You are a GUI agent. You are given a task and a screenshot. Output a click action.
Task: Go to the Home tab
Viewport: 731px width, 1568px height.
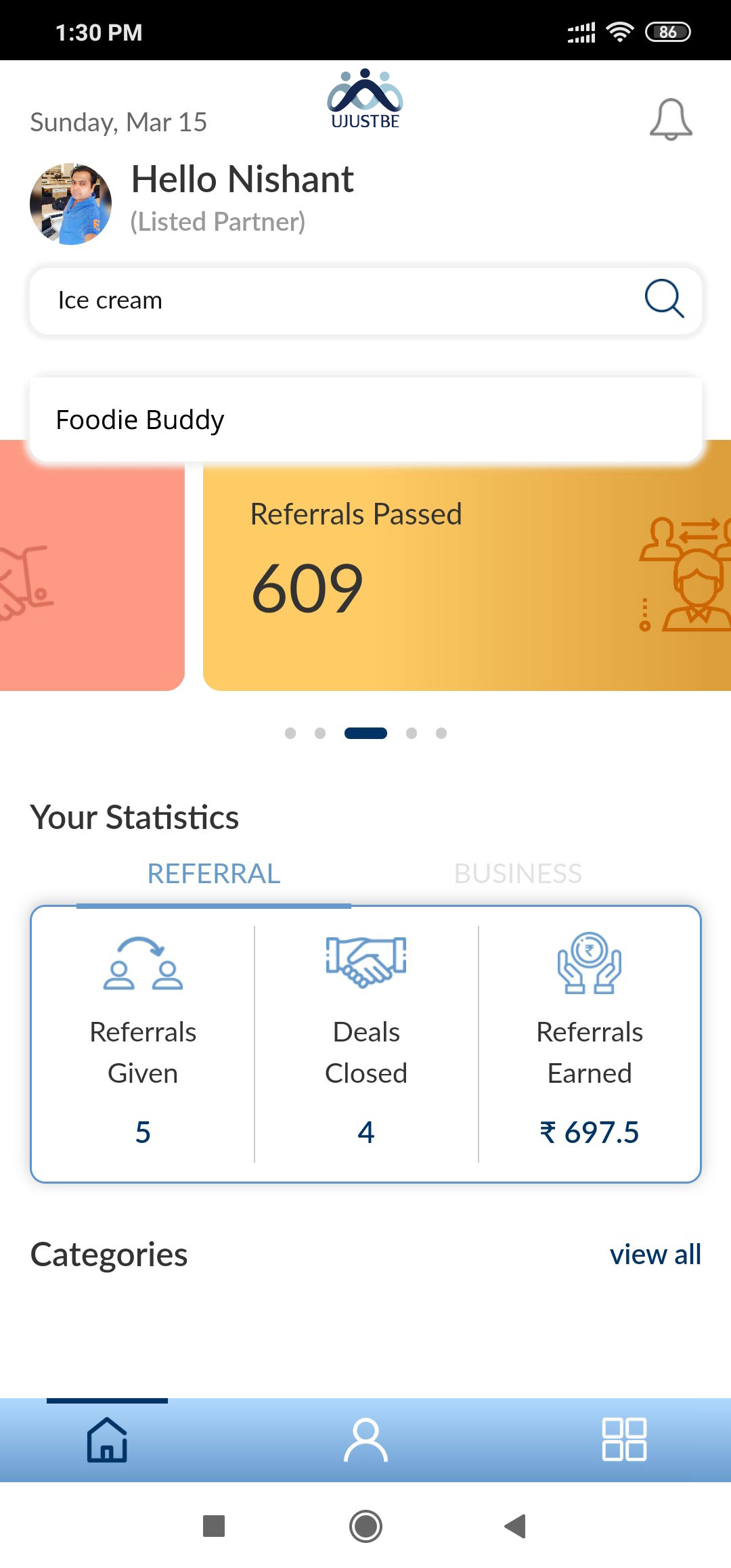(x=107, y=1439)
